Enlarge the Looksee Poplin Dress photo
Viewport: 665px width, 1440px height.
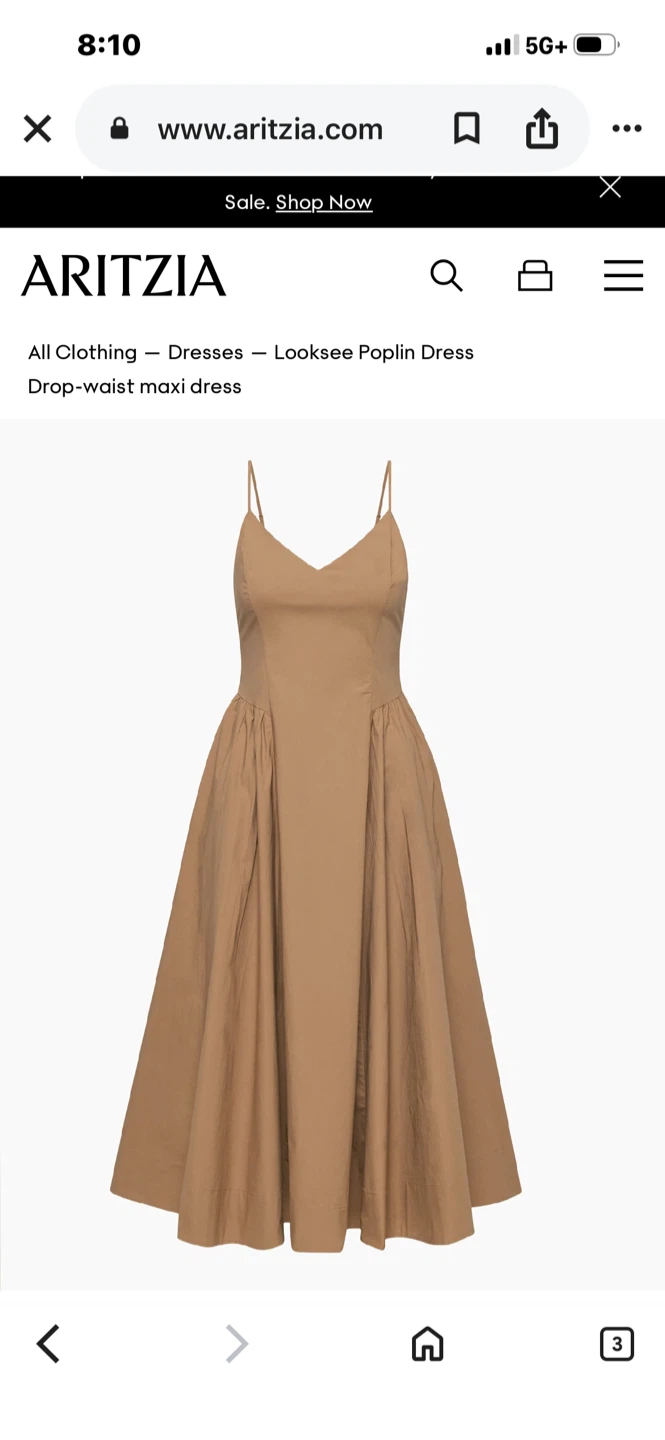[316, 855]
